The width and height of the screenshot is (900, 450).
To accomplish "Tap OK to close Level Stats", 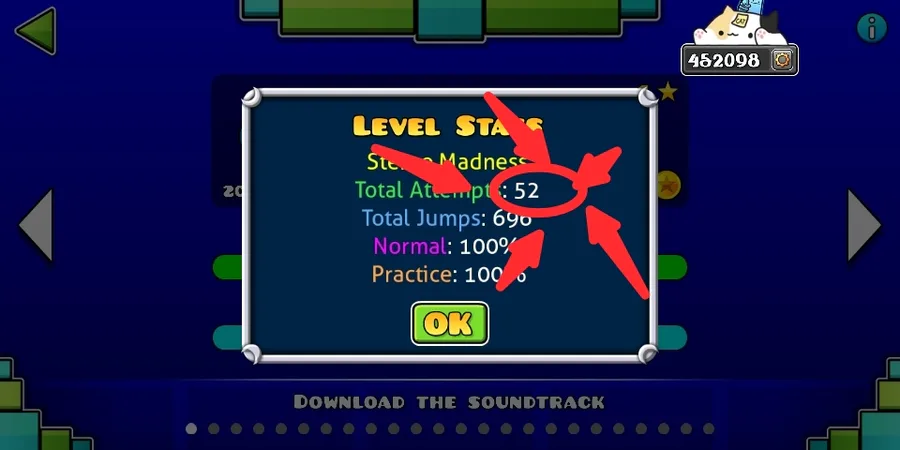I will click(449, 324).
